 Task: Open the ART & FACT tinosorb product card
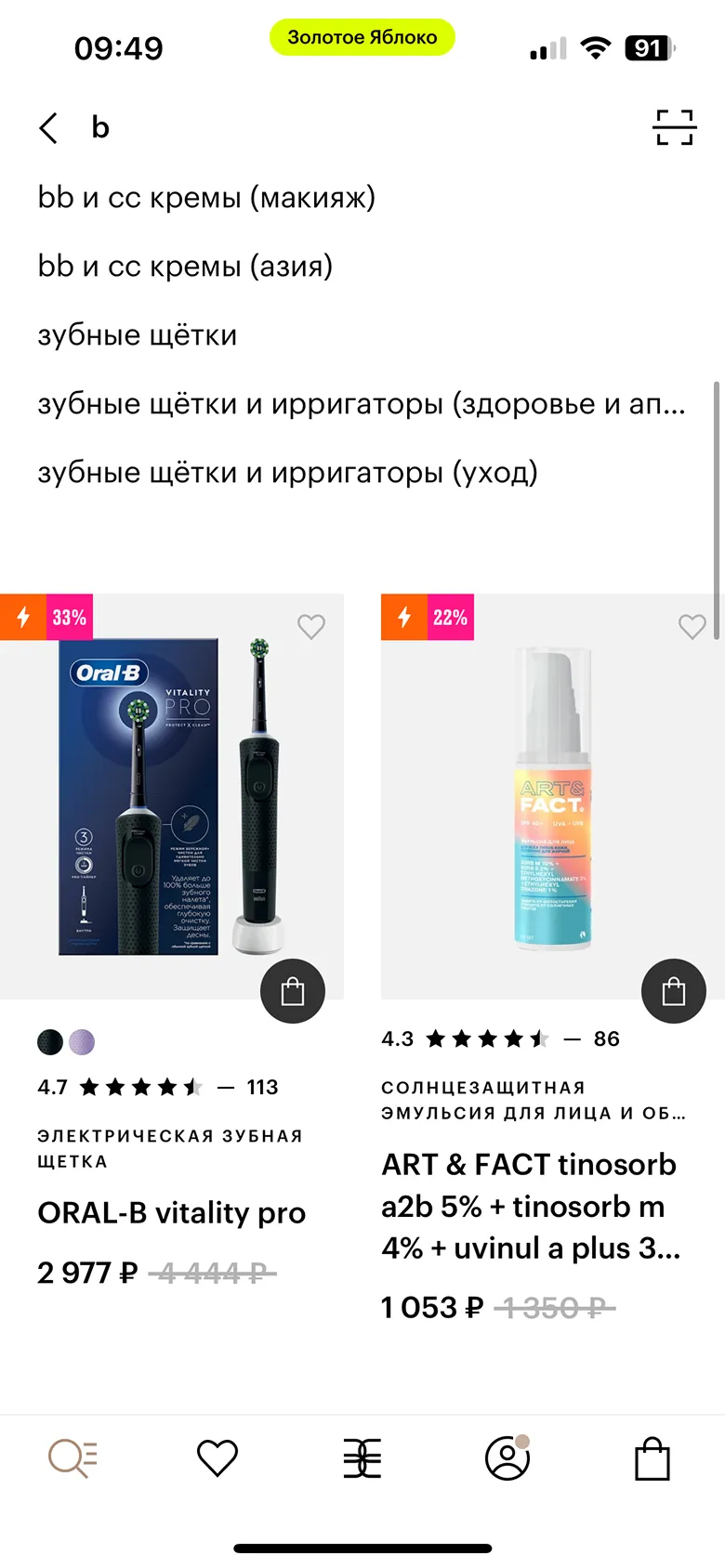click(530, 1206)
